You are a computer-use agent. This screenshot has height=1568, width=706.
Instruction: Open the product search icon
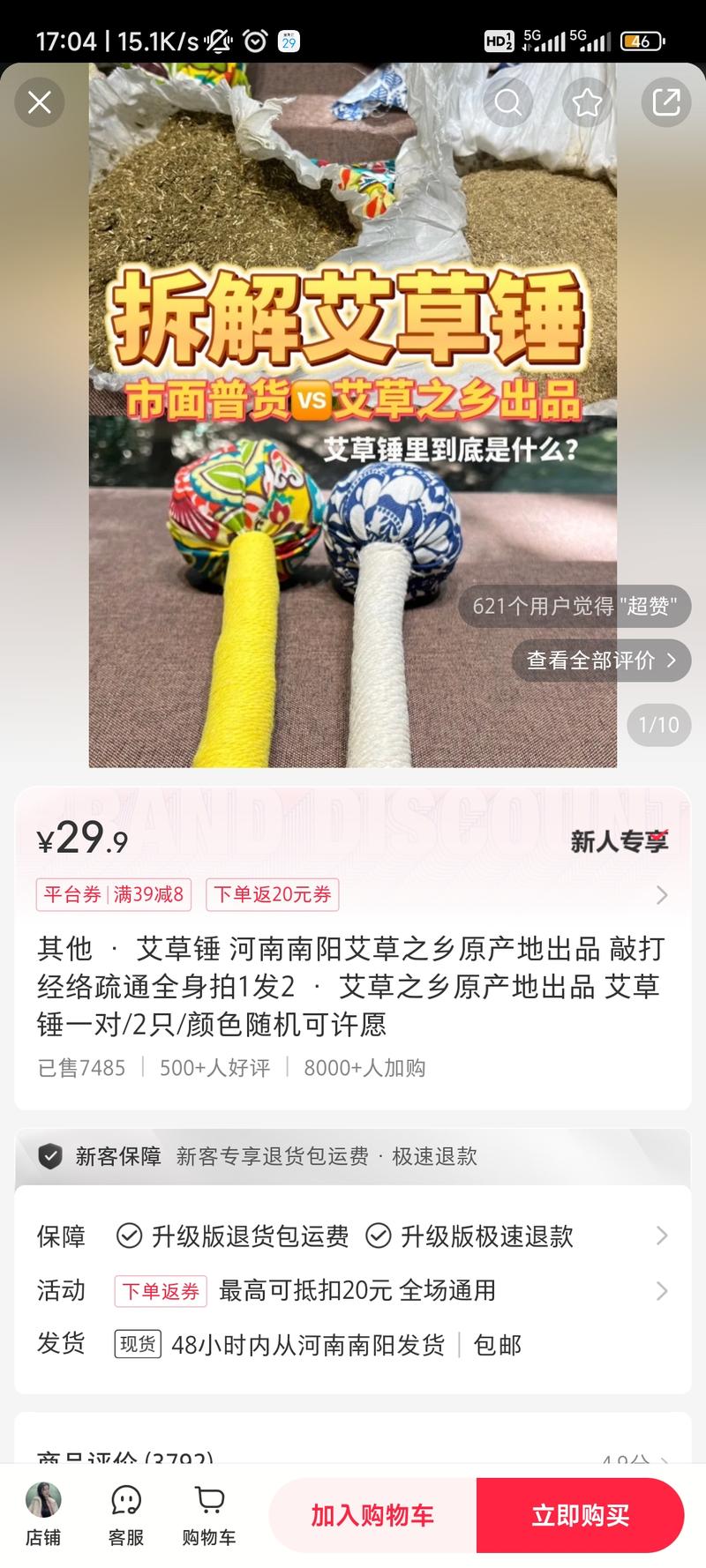508,102
